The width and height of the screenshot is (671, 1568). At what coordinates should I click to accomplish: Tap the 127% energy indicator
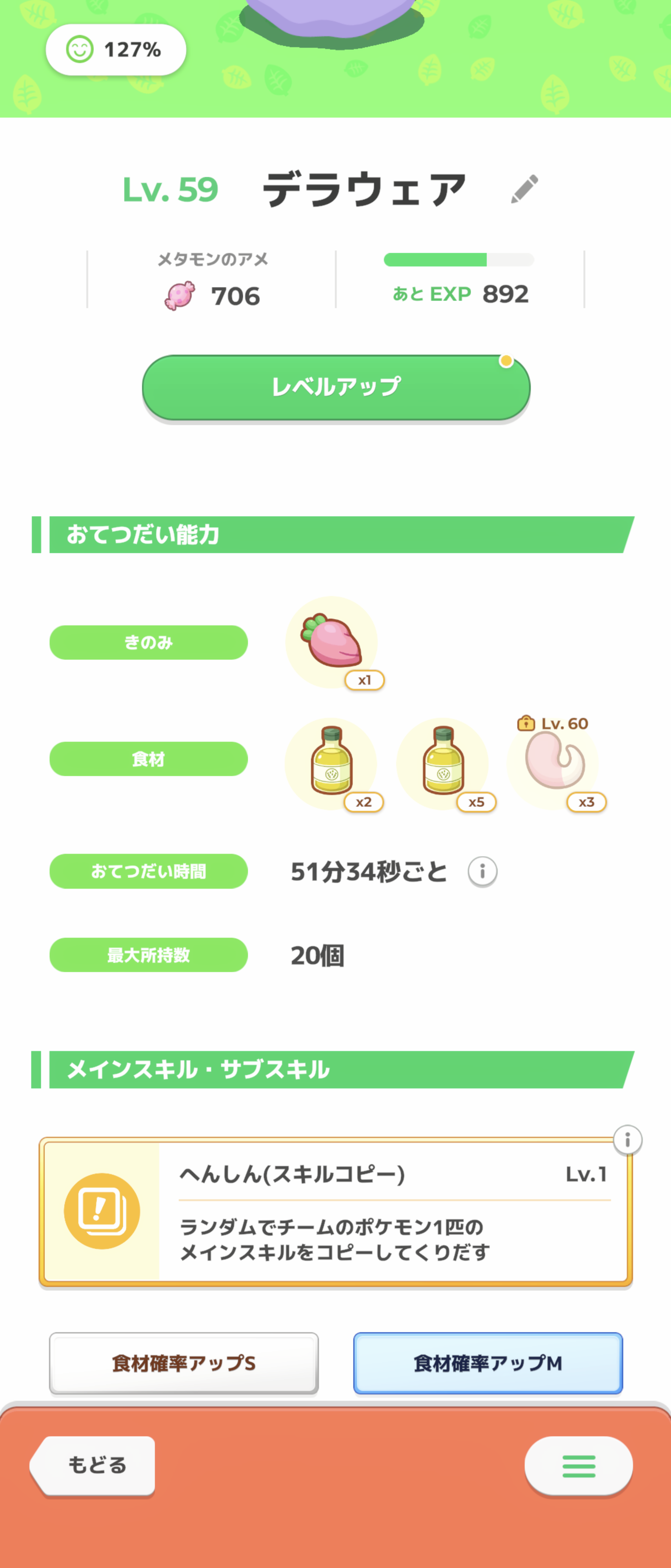click(116, 50)
